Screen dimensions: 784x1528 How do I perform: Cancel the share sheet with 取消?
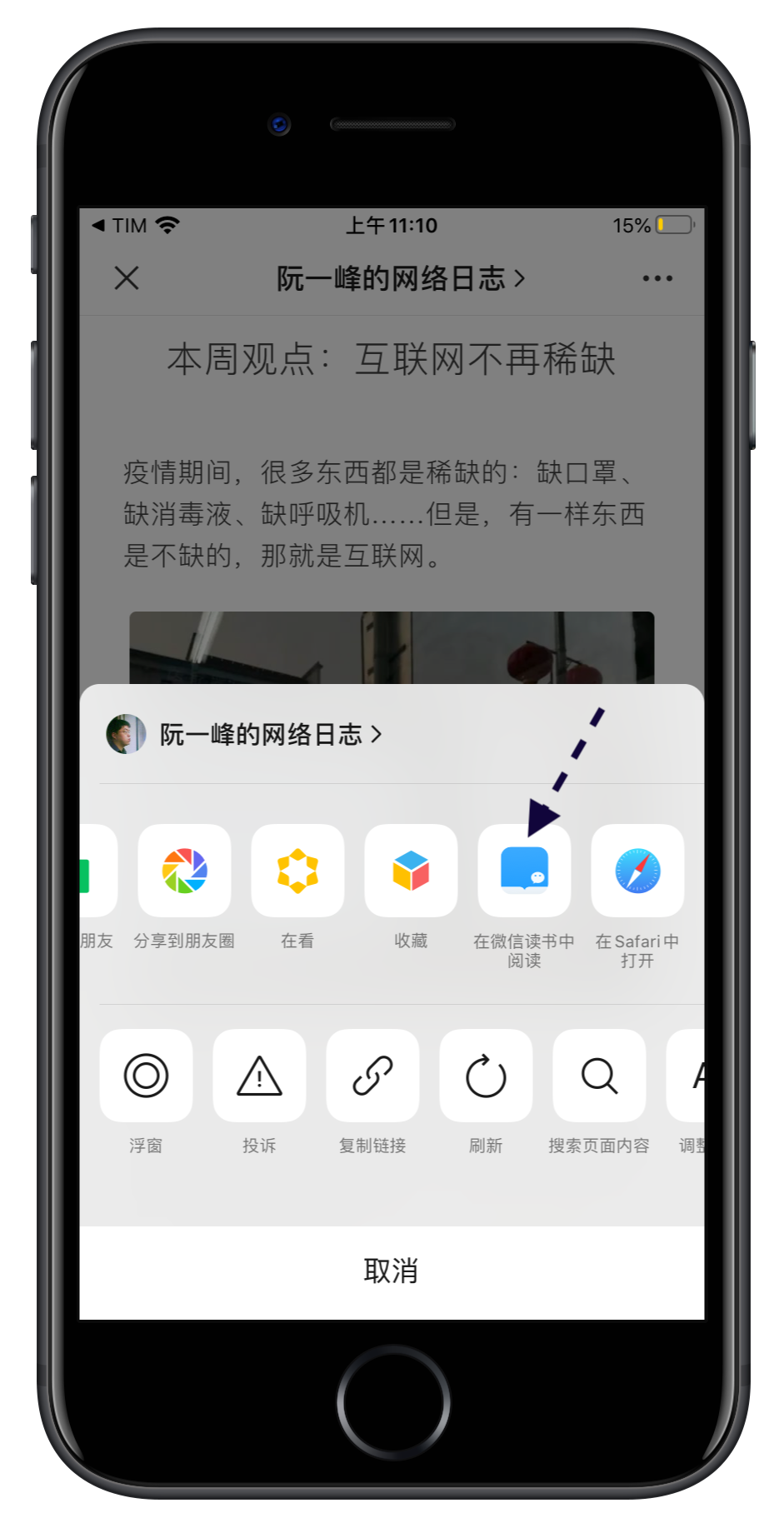click(392, 1271)
